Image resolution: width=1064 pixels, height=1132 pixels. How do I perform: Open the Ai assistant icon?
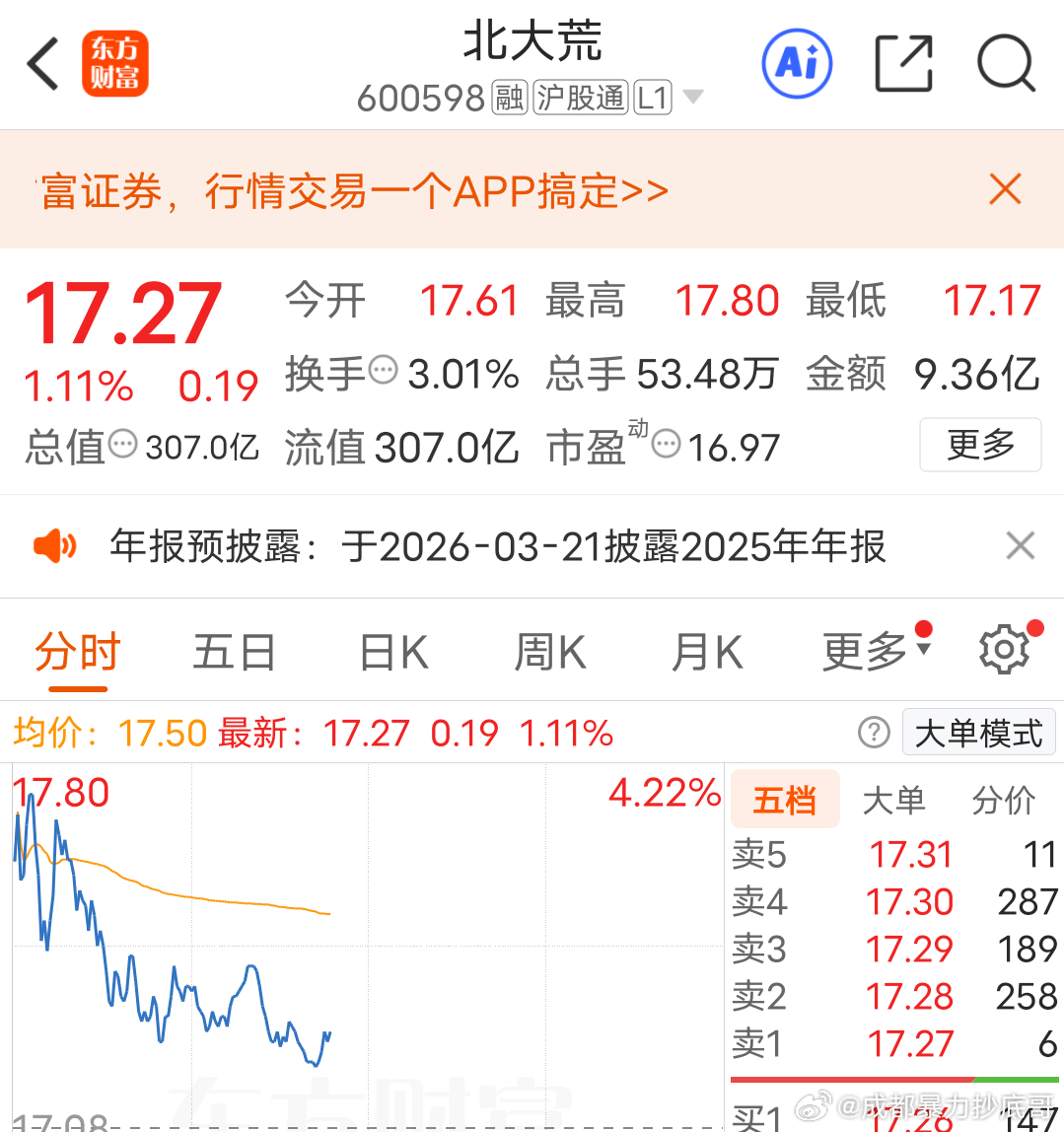[x=797, y=63]
